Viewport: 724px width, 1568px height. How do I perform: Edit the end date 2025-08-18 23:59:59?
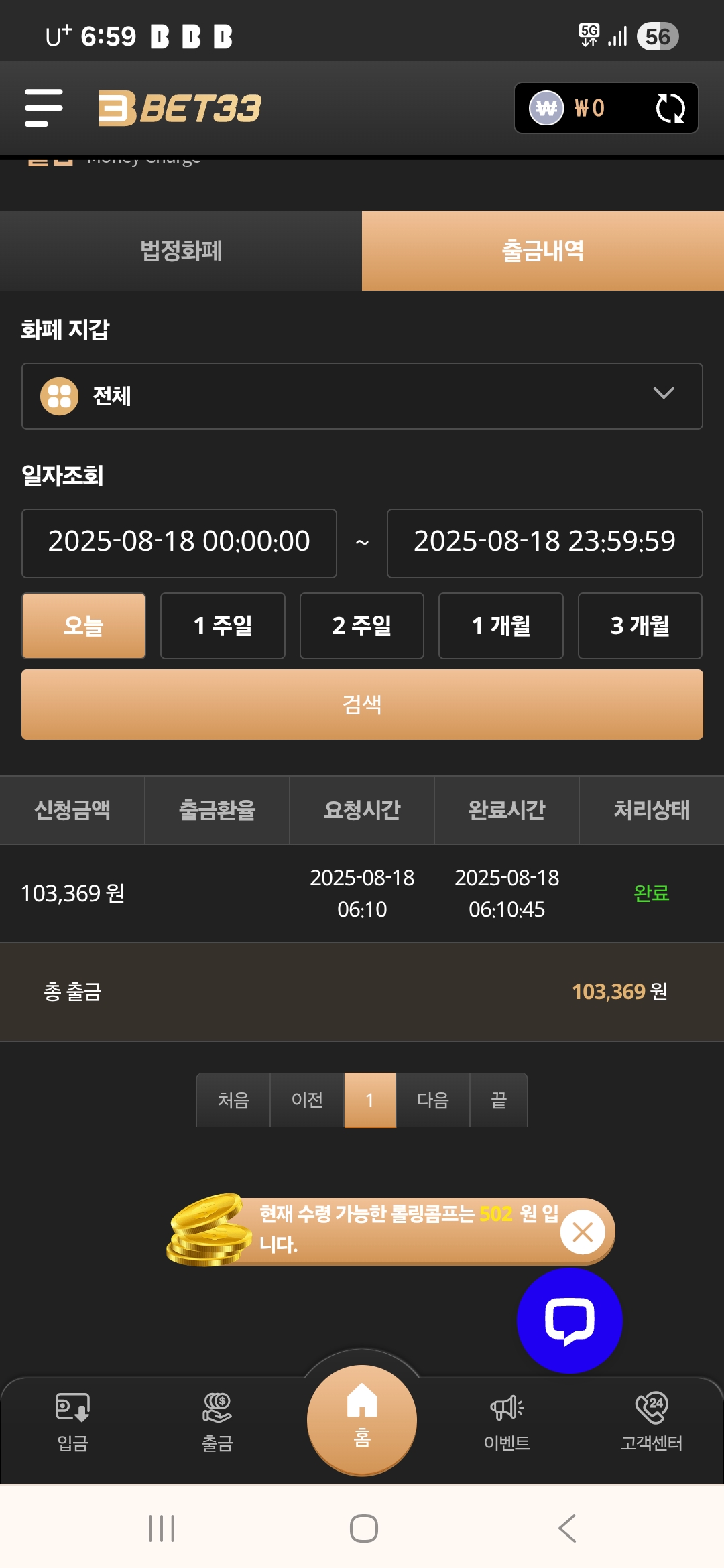[x=544, y=543]
